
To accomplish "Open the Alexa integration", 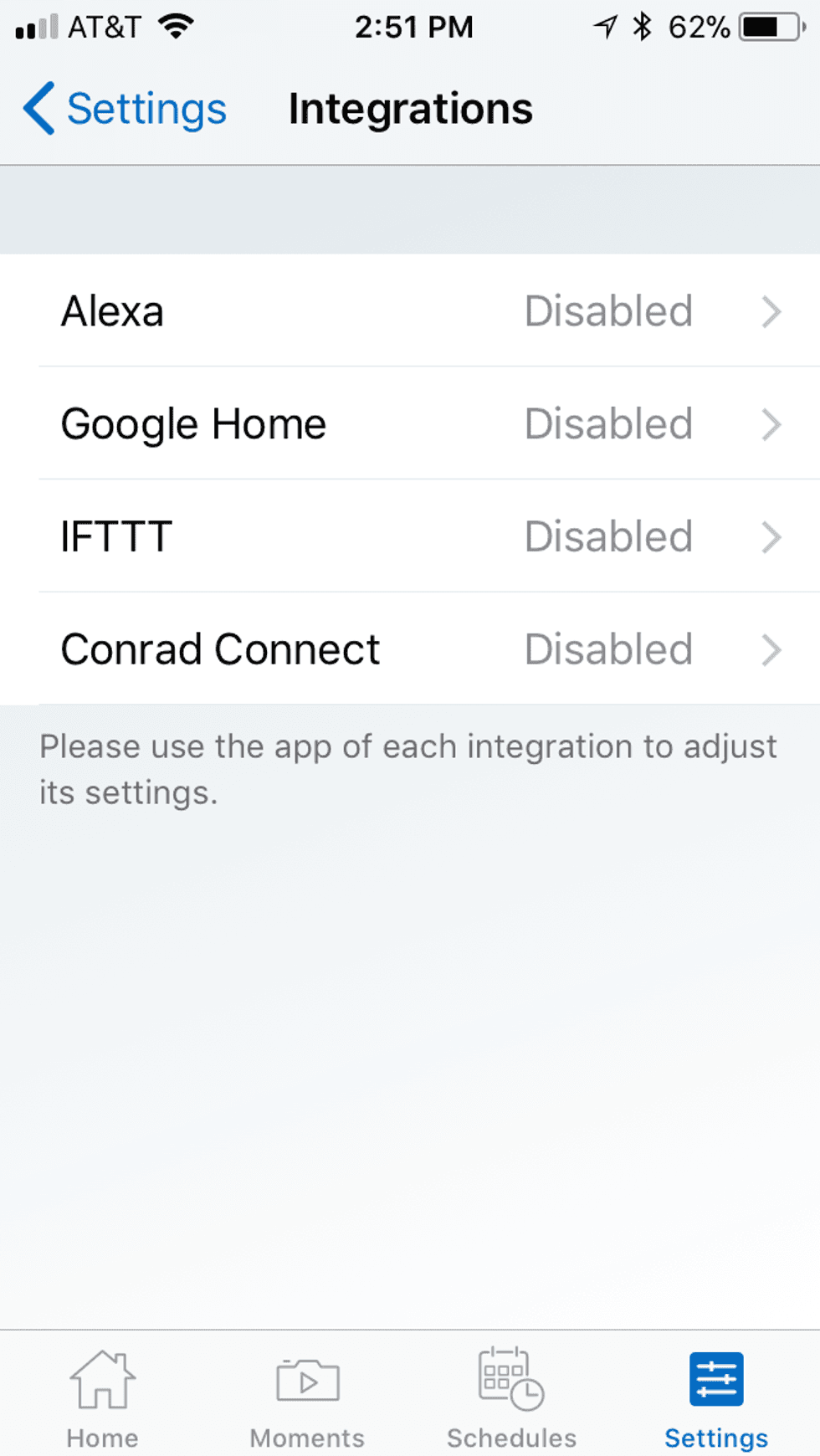I will point(410,311).
